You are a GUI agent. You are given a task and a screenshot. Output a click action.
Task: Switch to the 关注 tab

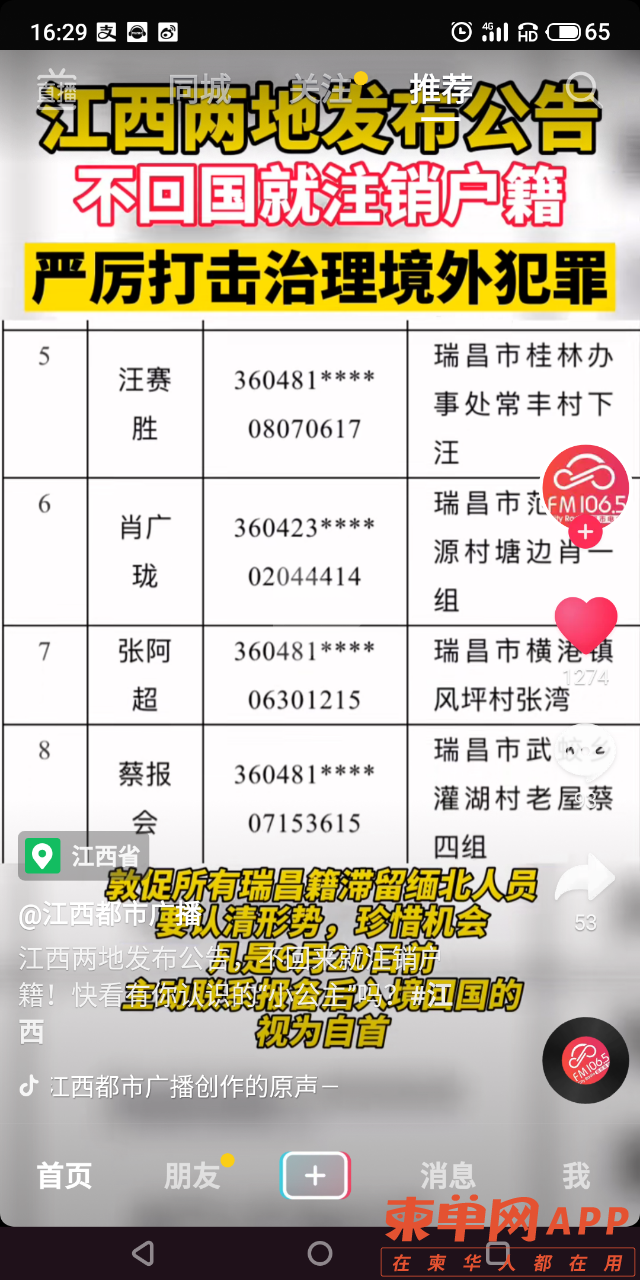tap(322, 89)
